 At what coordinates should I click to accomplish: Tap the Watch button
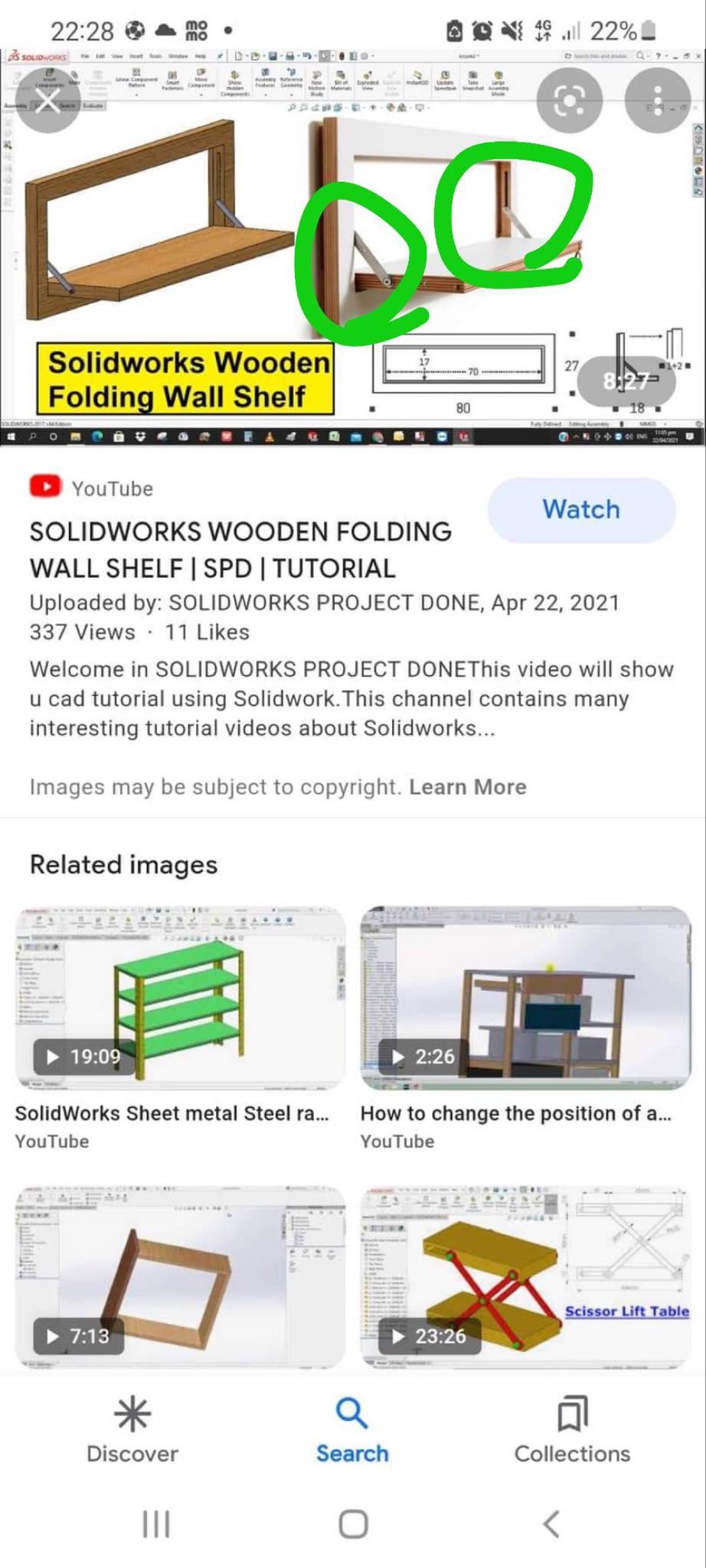(581, 510)
